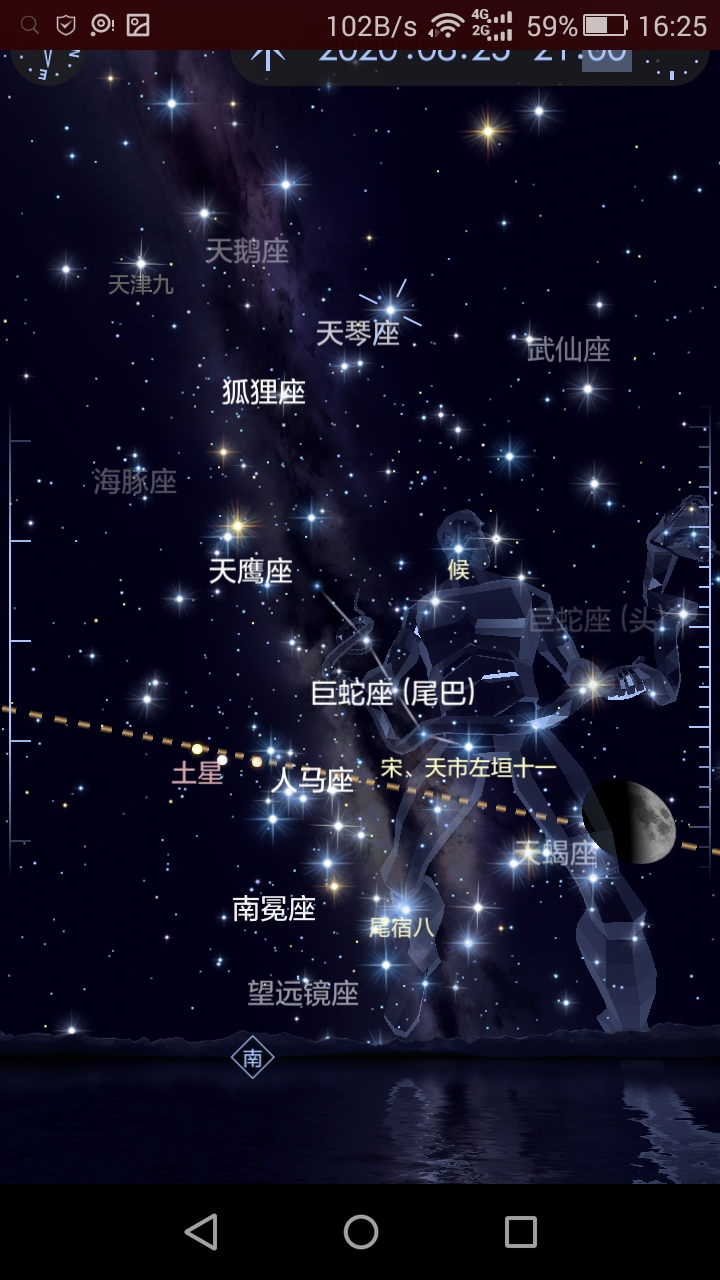Go back with the system back button
The height and width of the screenshot is (1280, 720).
point(201,1232)
